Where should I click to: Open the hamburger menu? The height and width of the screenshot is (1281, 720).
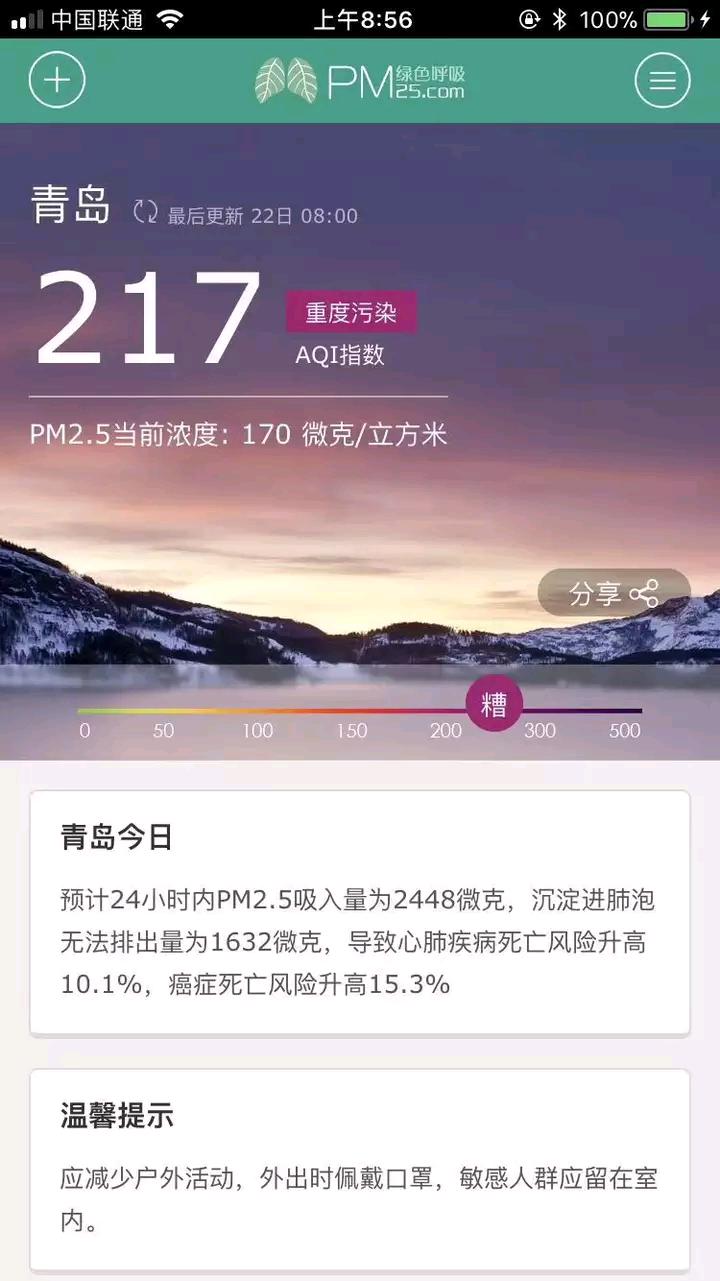pos(662,80)
